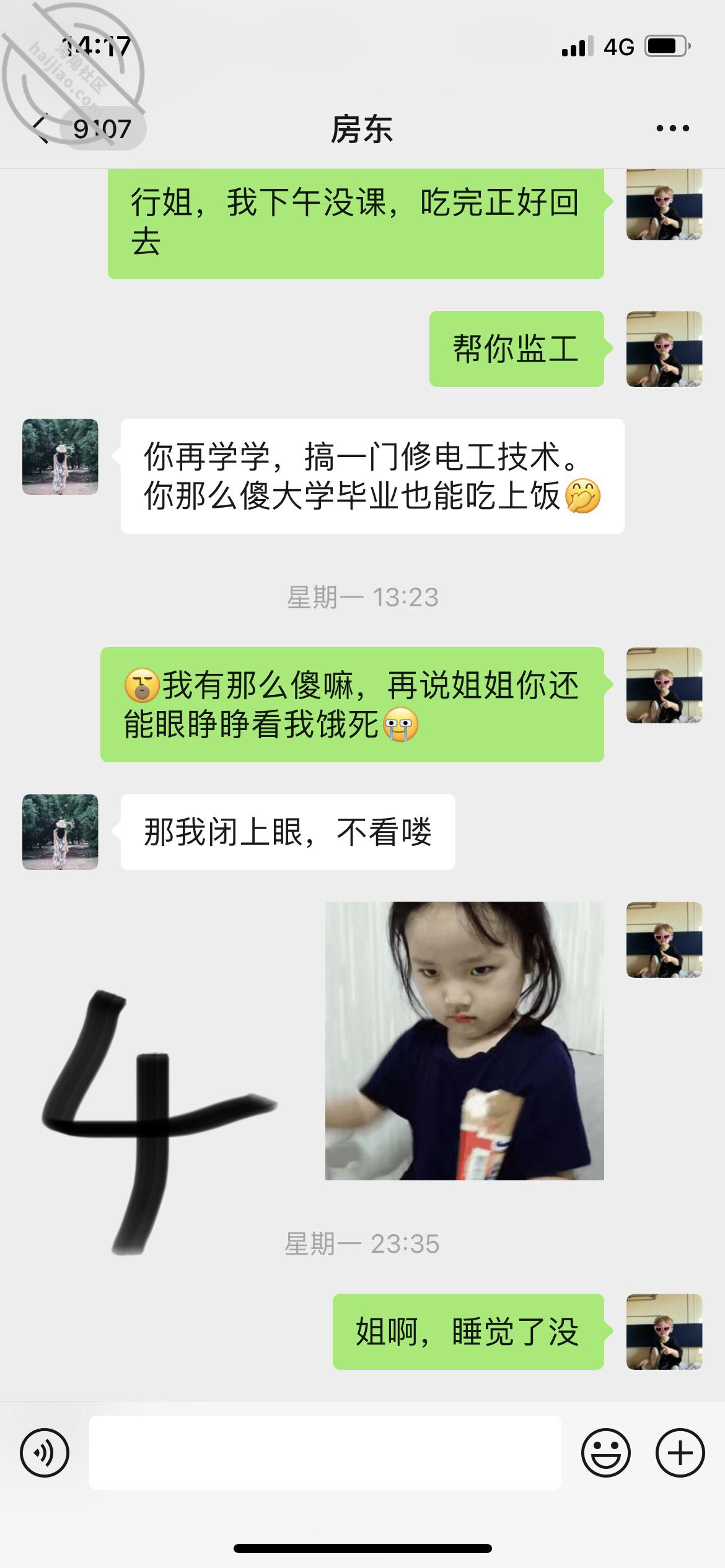Open the emoji sticker panel
Image resolution: width=725 pixels, height=1568 pixels.
[x=605, y=1452]
